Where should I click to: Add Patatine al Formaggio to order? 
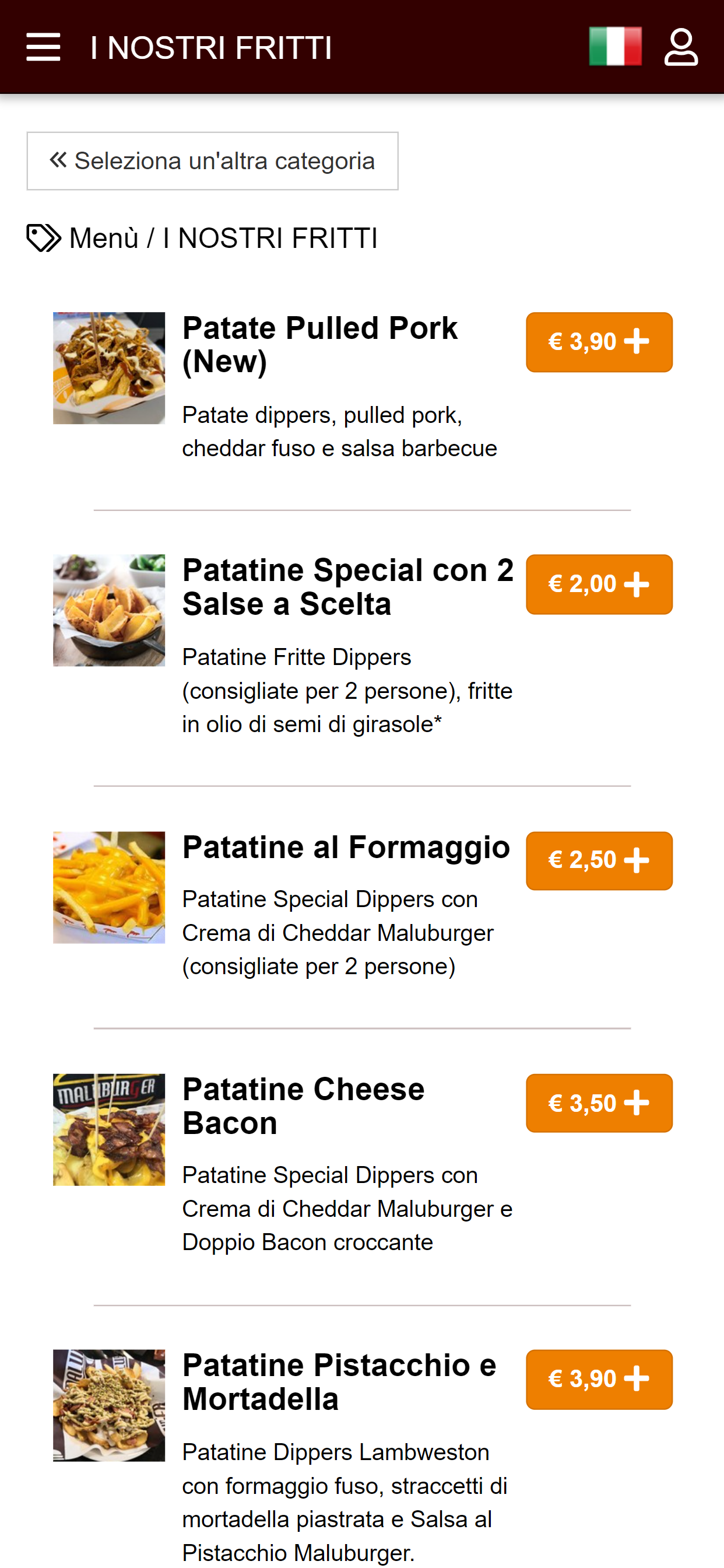click(599, 860)
